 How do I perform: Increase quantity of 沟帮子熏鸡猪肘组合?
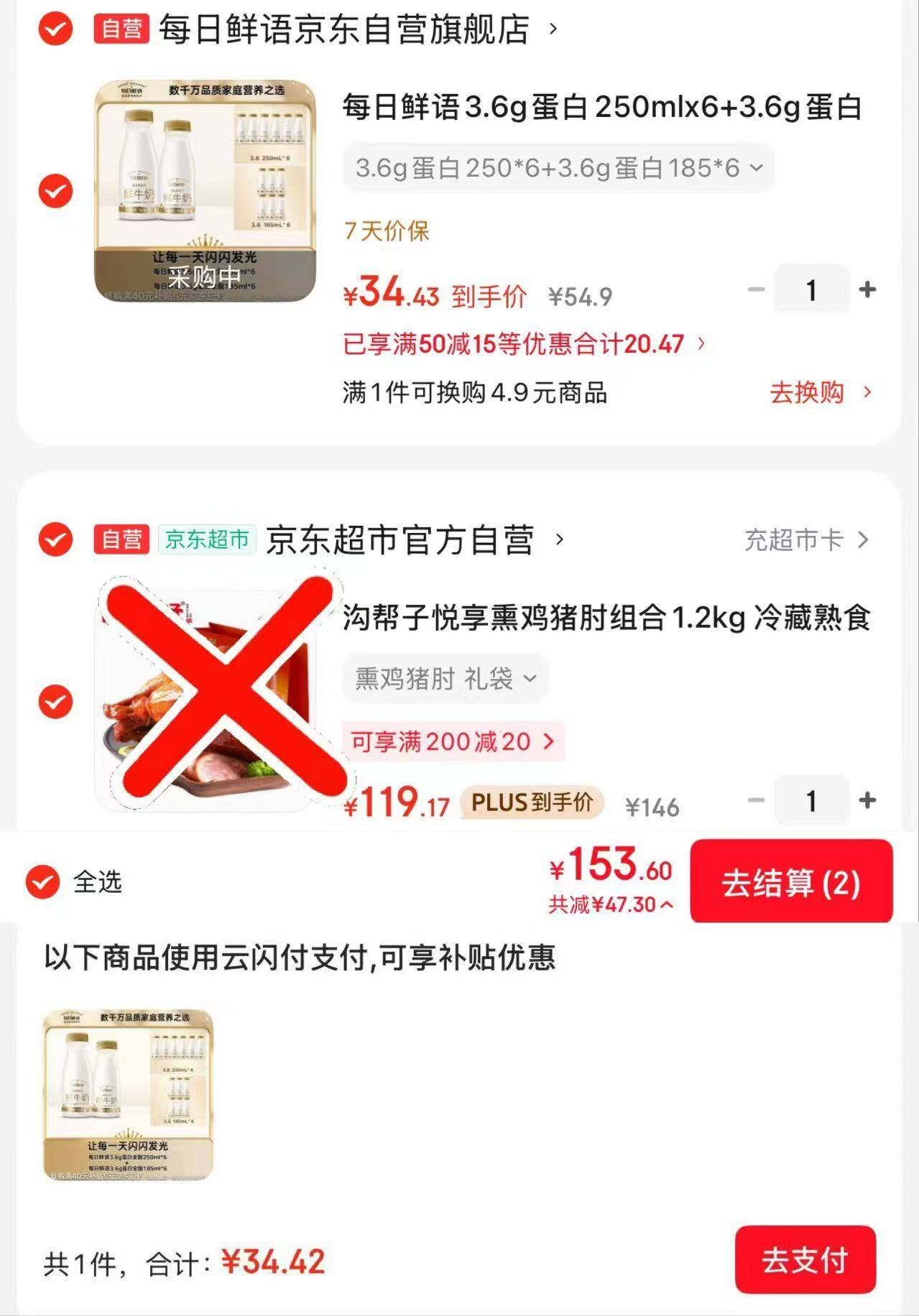(x=867, y=800)
